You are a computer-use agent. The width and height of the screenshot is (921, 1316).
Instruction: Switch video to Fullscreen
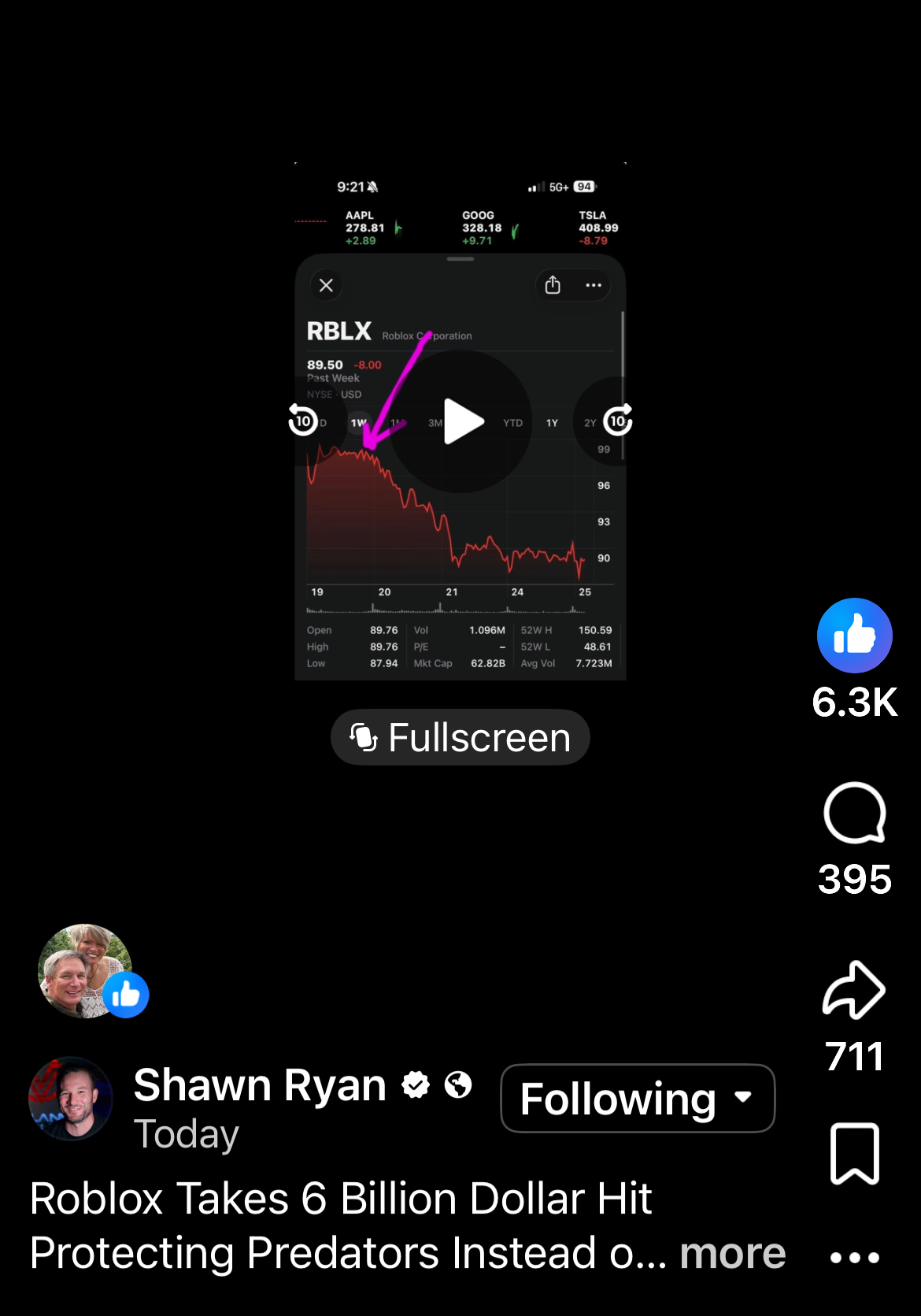pyautogui.click(x=460, y=737)
